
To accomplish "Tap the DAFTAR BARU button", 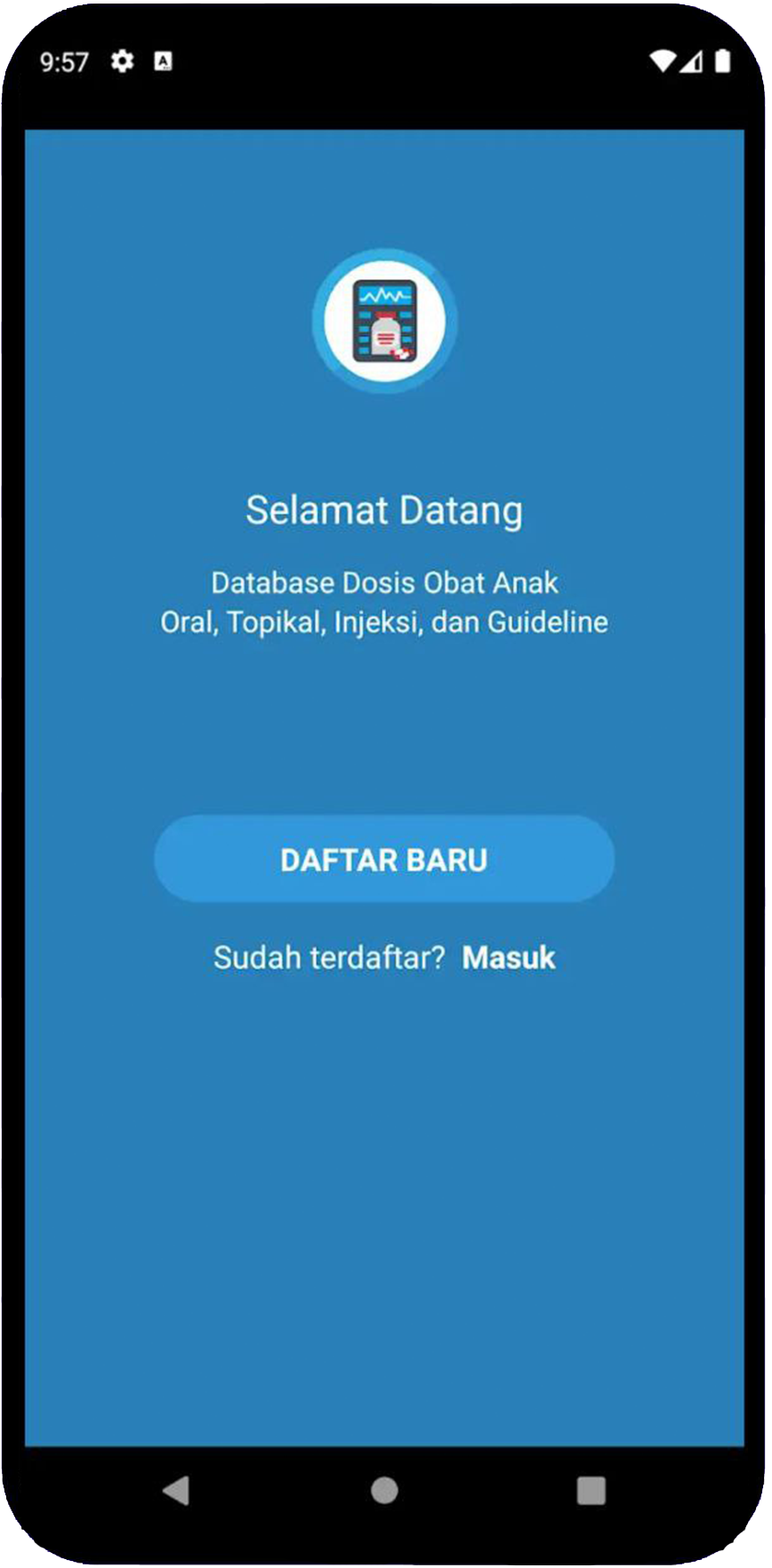I will pos(383,860).
